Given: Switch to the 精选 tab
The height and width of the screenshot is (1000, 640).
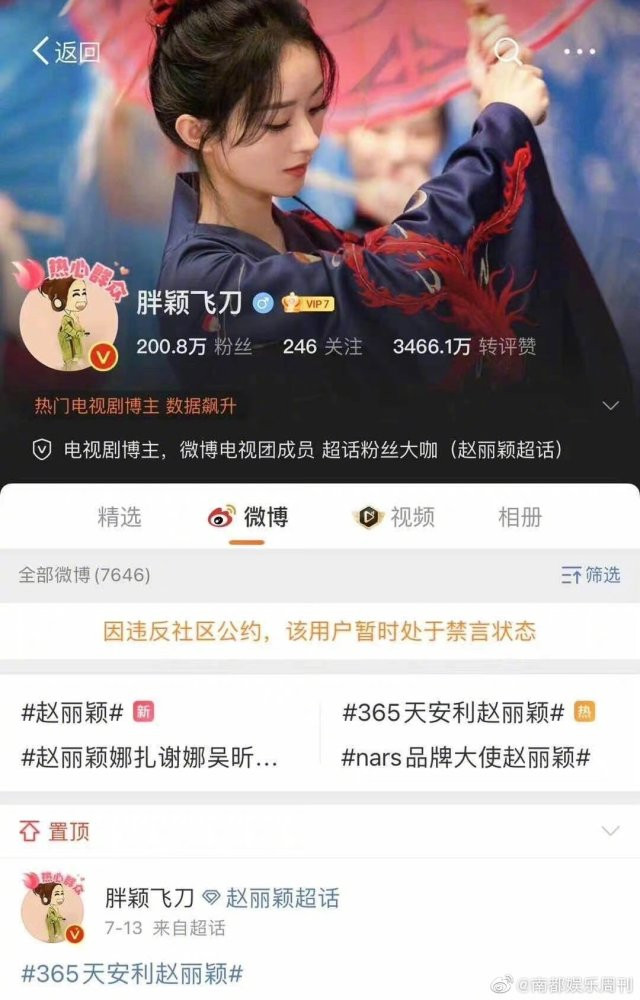Looking at the screenshot, I should (119, 517).
